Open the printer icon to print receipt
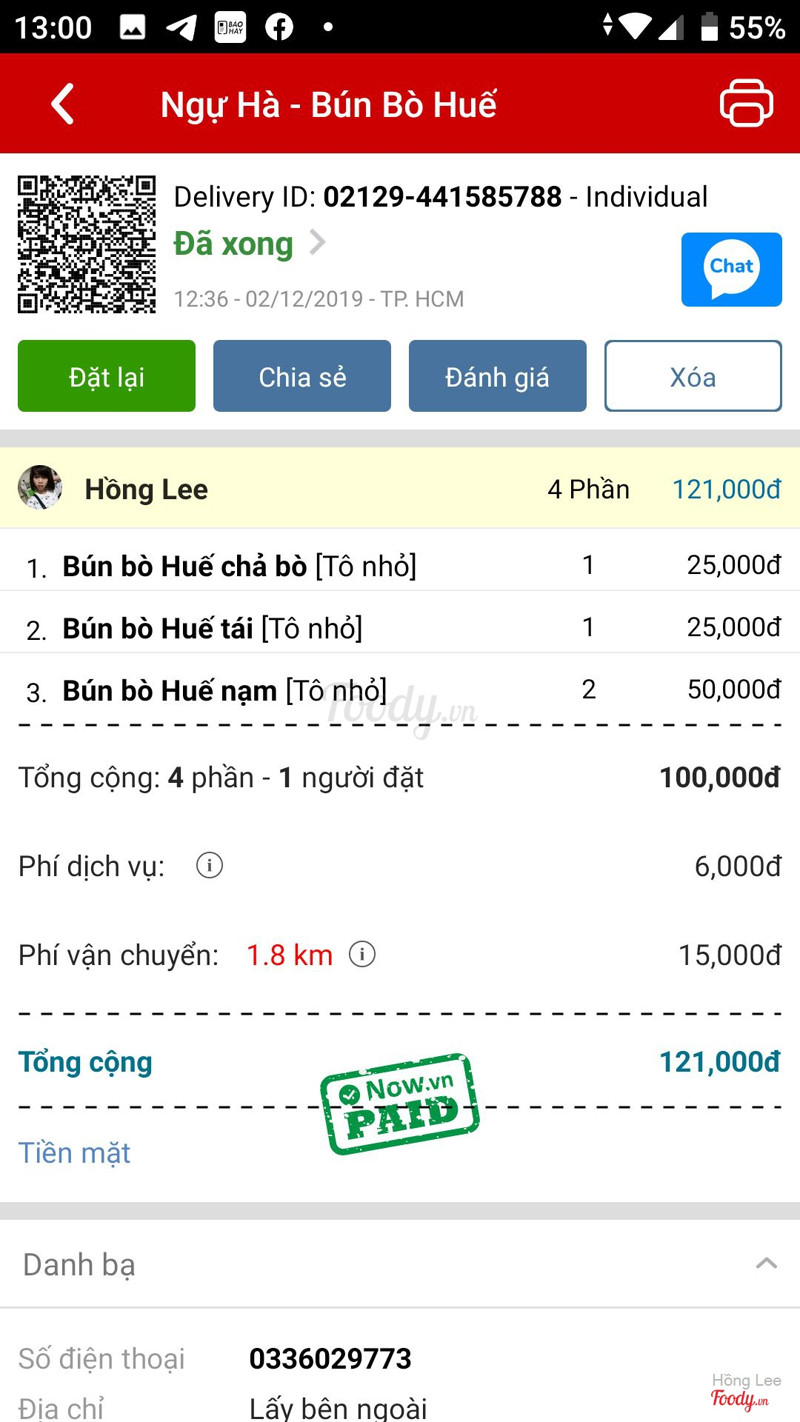Viewport: 800px width, 1422px height. [x=746, y=103]
